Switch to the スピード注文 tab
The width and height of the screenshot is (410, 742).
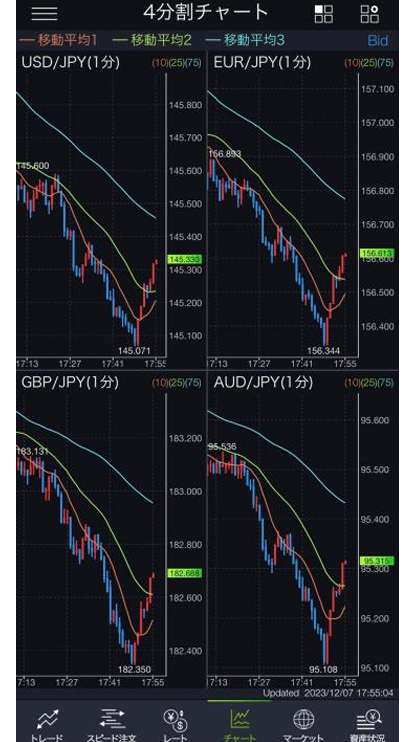pos(112,724)
